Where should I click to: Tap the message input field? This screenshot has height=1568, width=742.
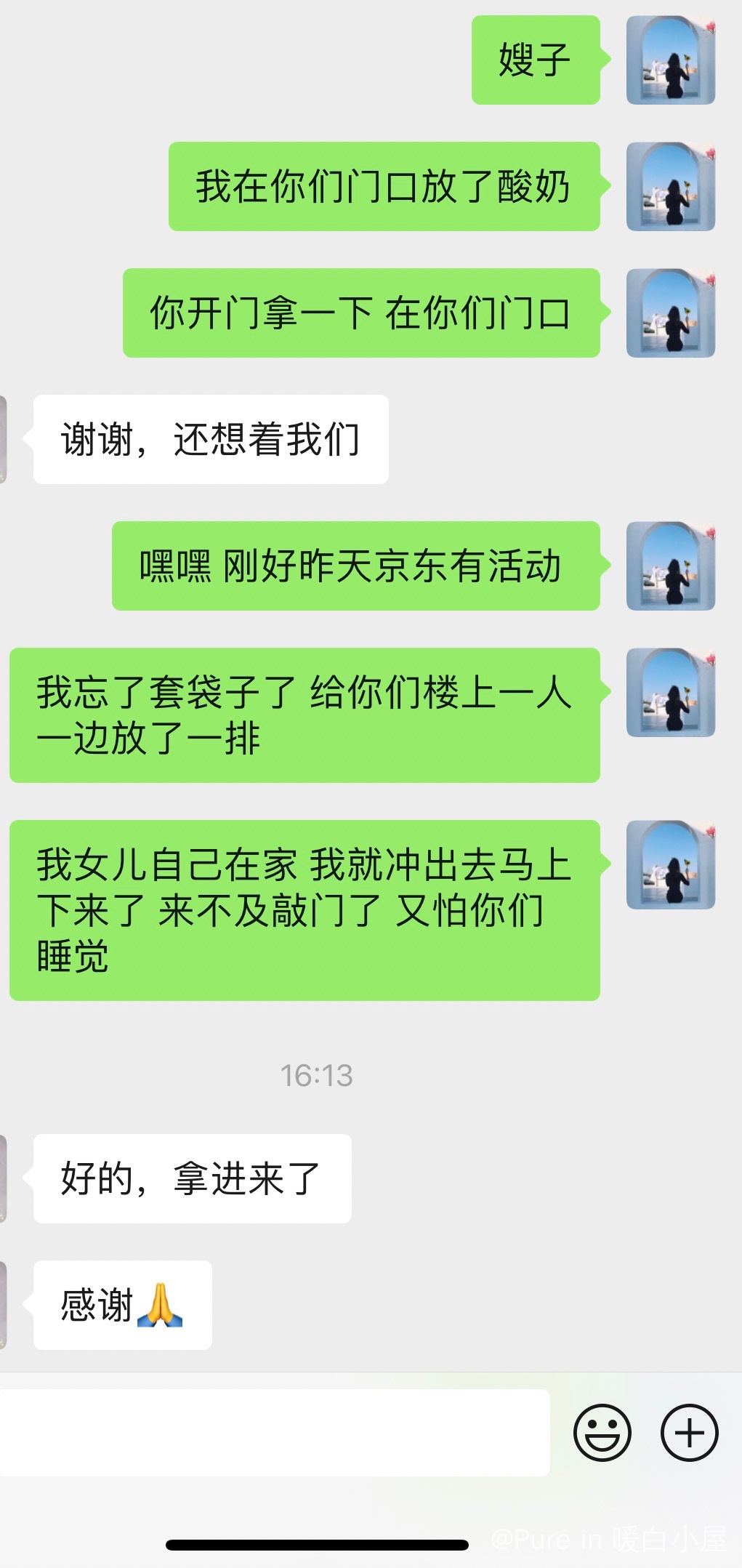[275, 1432]
